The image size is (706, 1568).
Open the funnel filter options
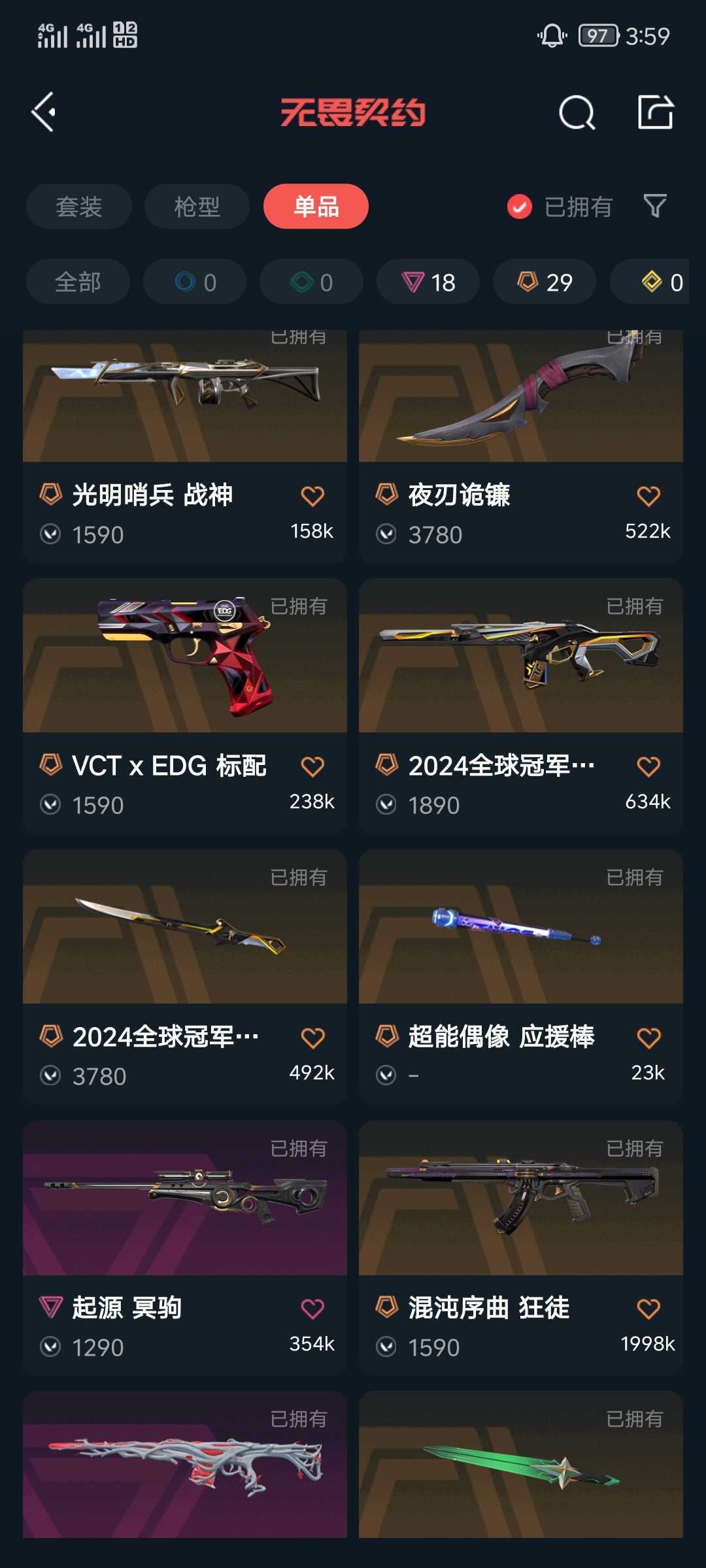[655, 206]
